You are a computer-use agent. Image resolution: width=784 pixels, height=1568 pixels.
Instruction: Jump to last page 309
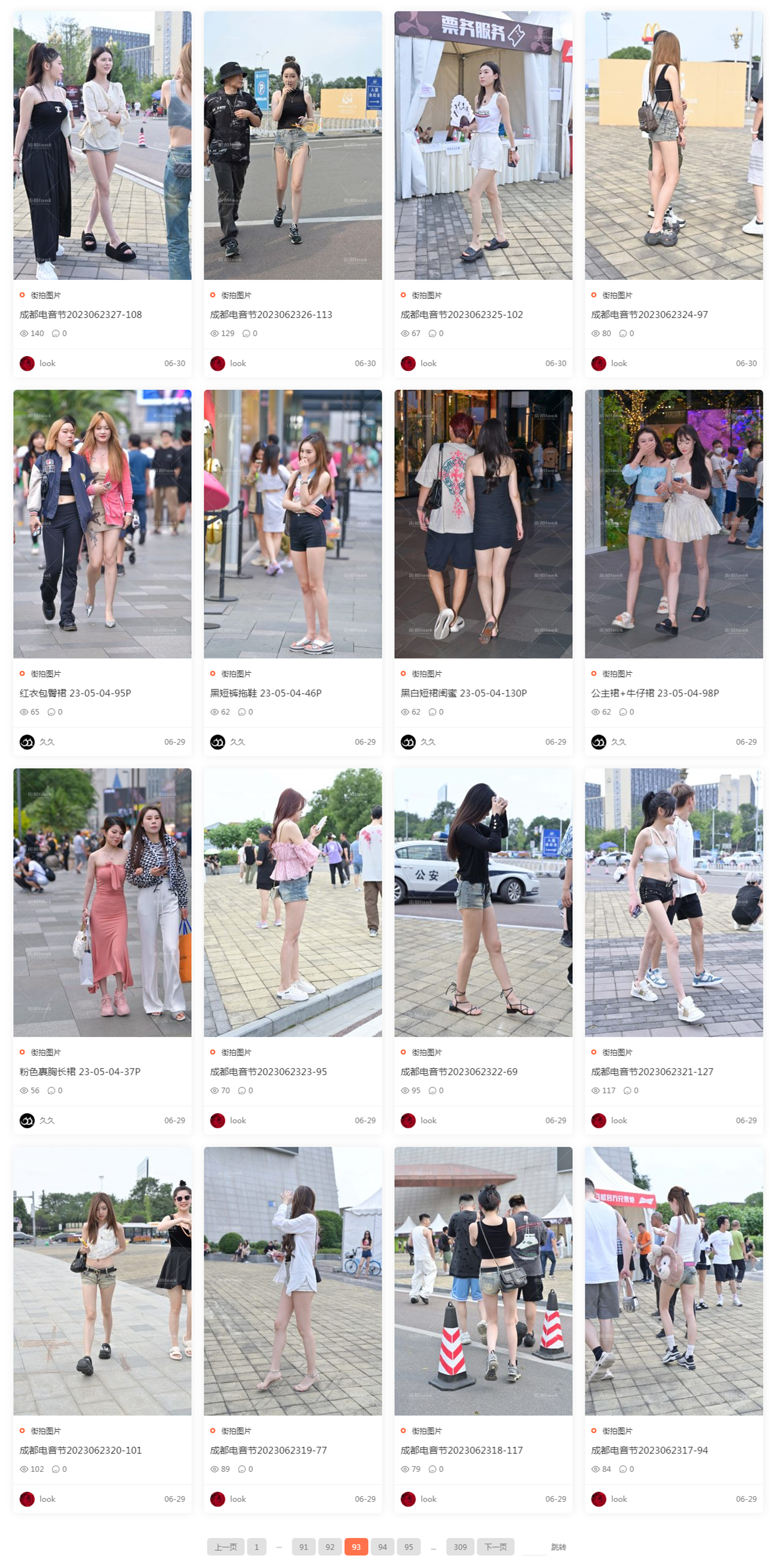pos(460,1547)
